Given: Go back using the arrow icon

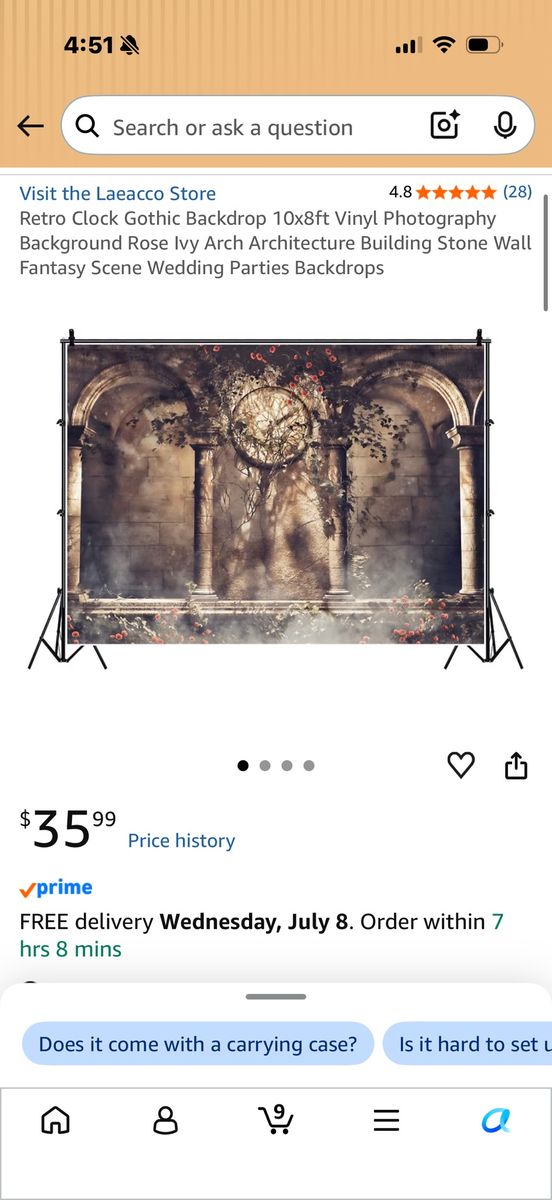Looking at the screenshot, I should click(x=31, y=126).
